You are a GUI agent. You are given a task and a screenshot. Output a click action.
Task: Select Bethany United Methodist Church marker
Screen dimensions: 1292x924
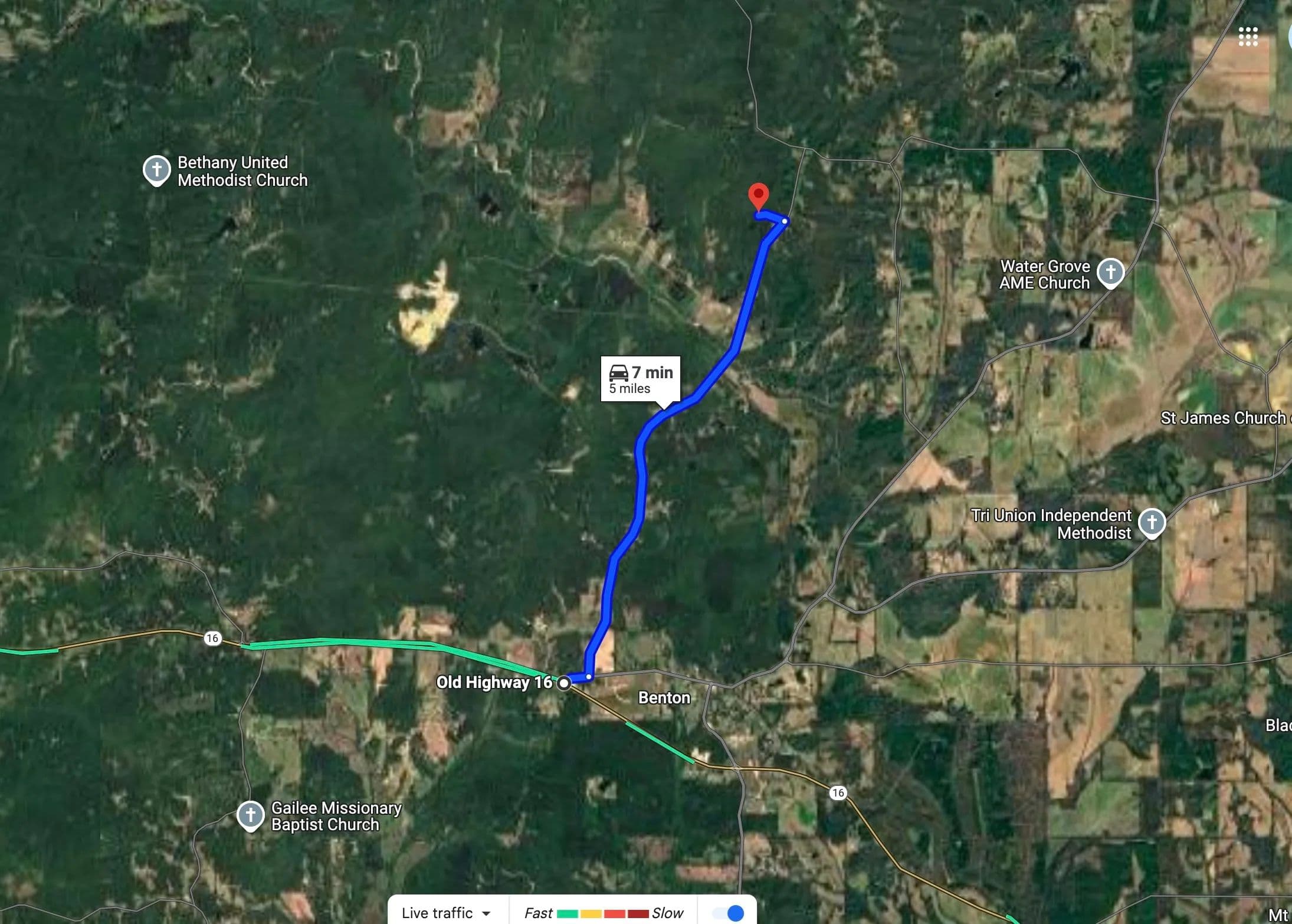tap(157, 170)
